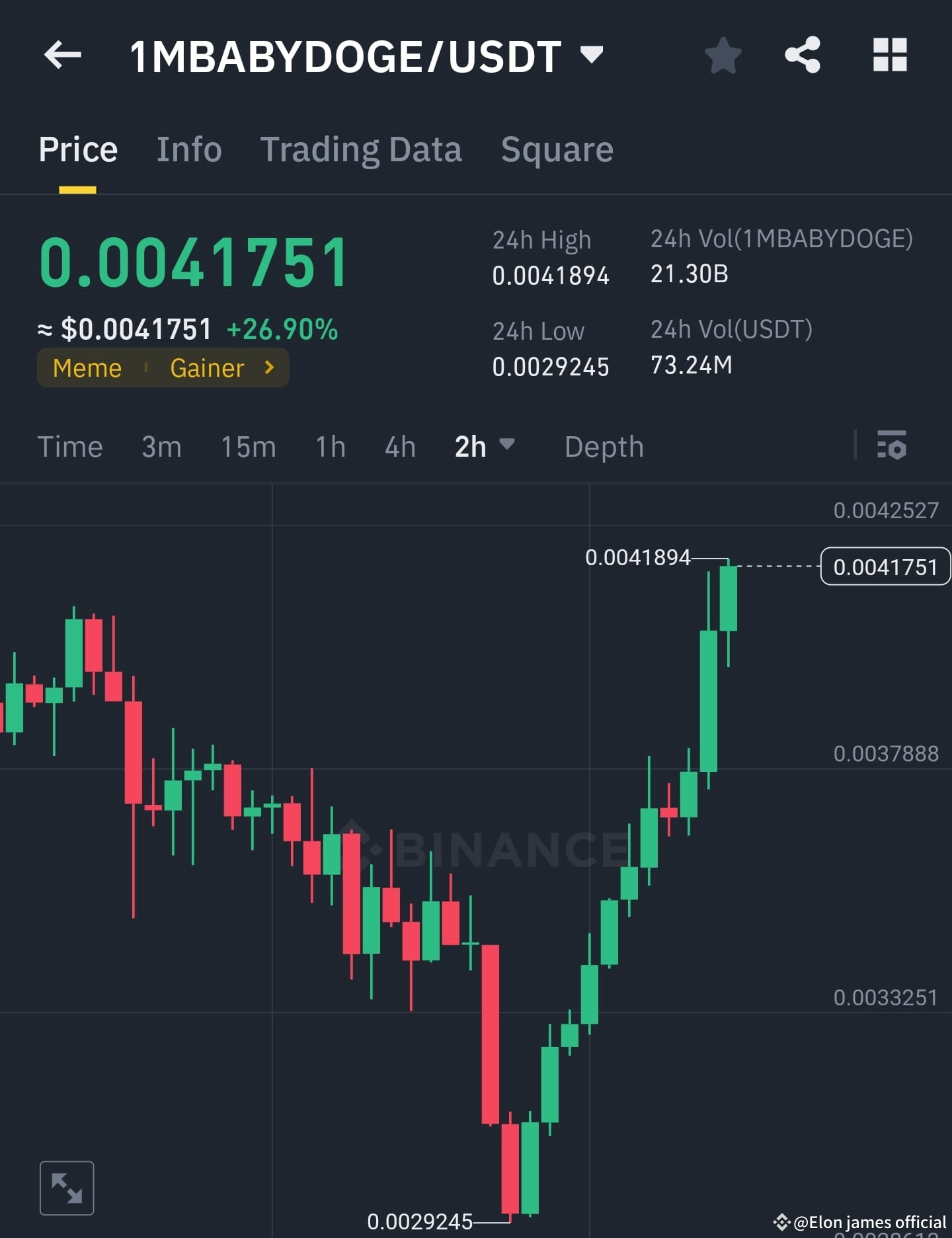
Task: Expand the Gainer tag chevron
Action: (268, 368)
